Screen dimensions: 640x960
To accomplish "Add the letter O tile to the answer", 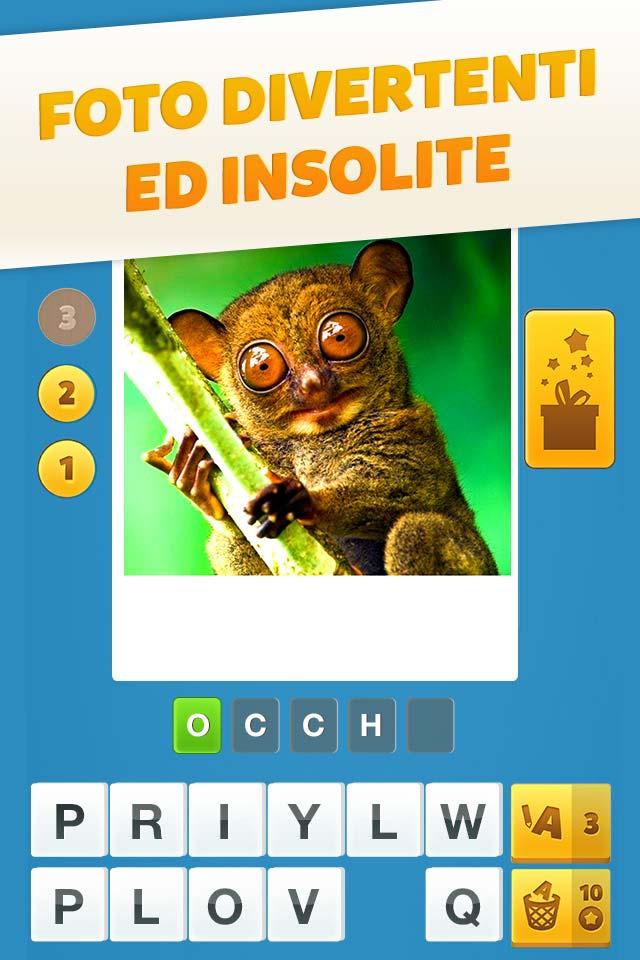I will [226, 905].
